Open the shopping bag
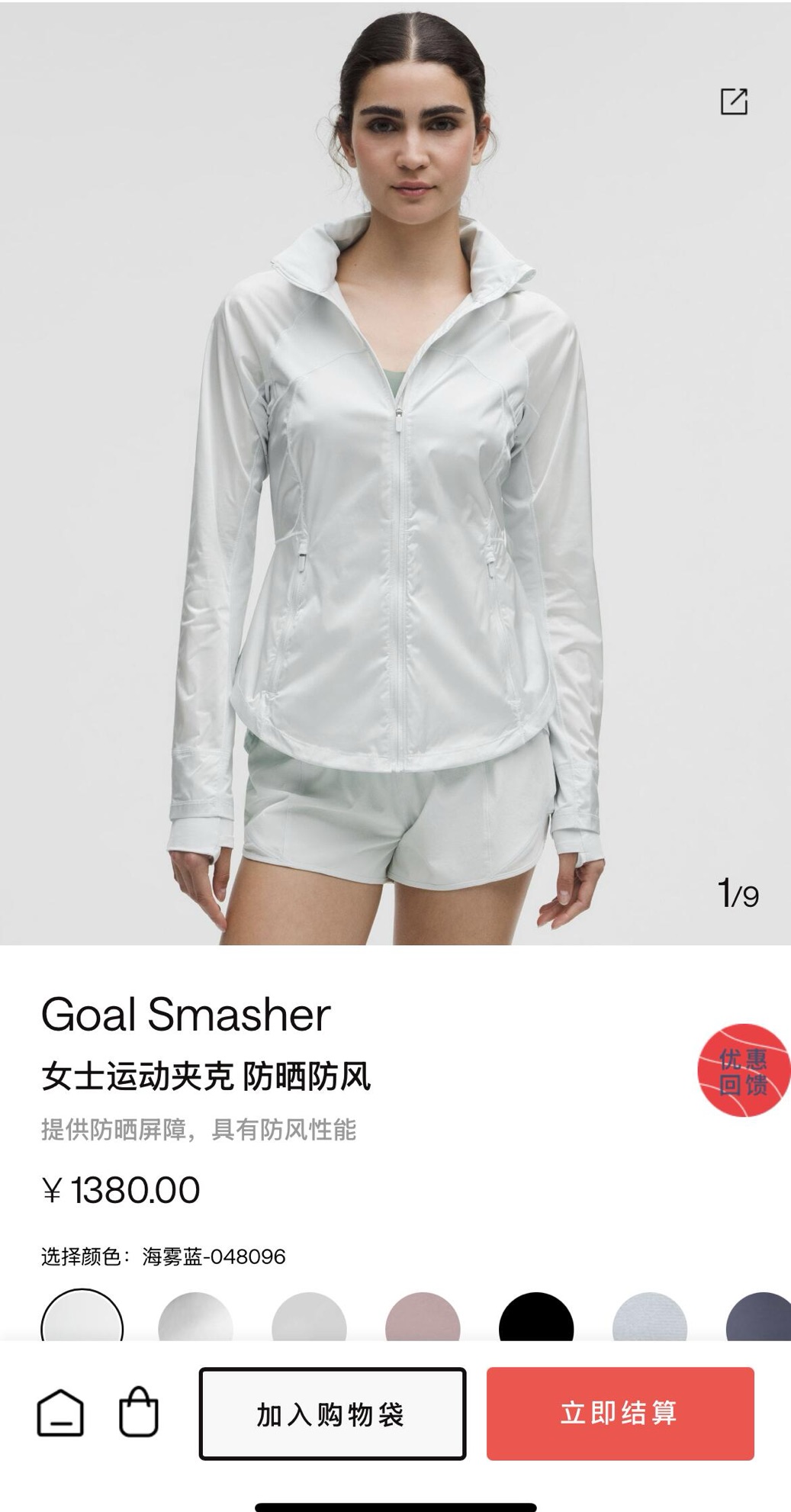791x1512 pixels. [x=139, y=1412]
